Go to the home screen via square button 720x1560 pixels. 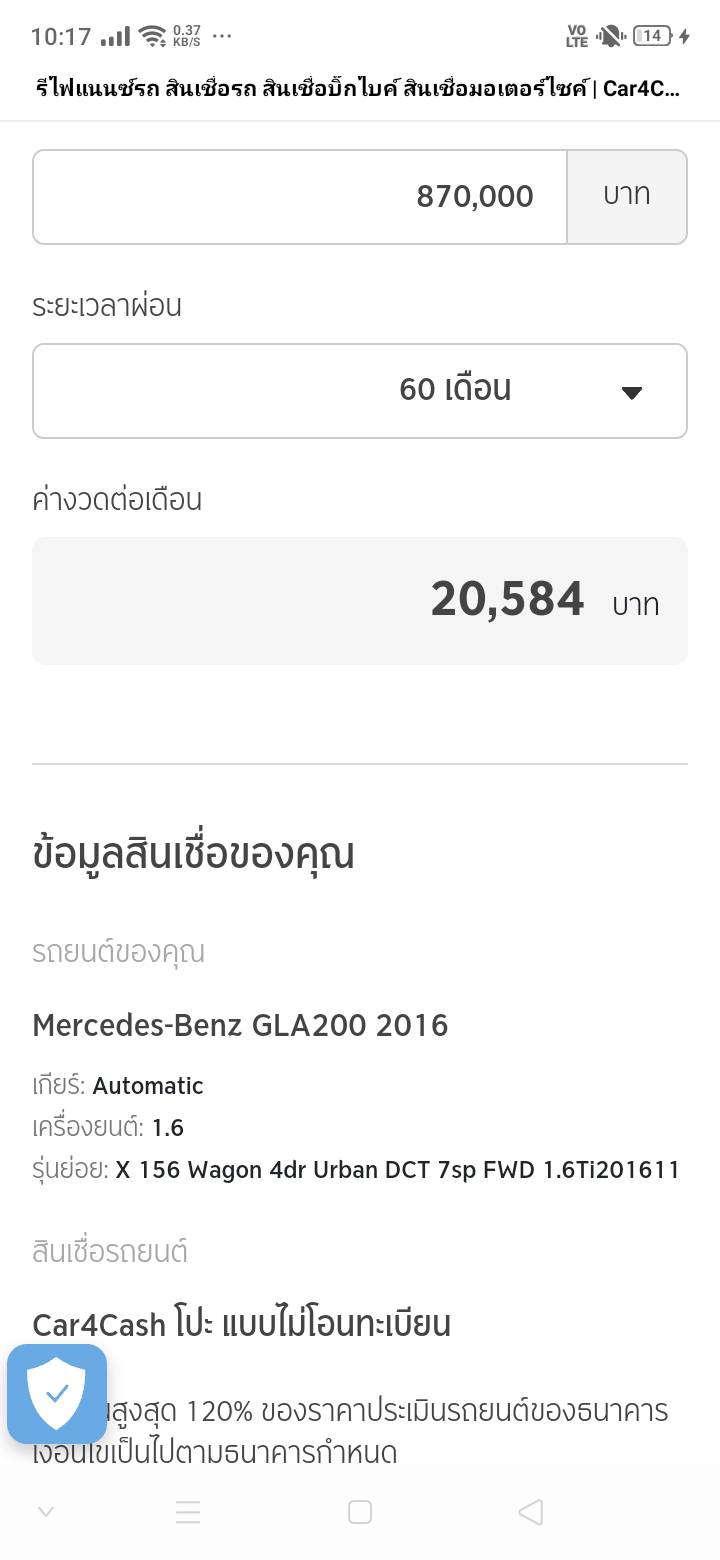[x=360, y=1512]
